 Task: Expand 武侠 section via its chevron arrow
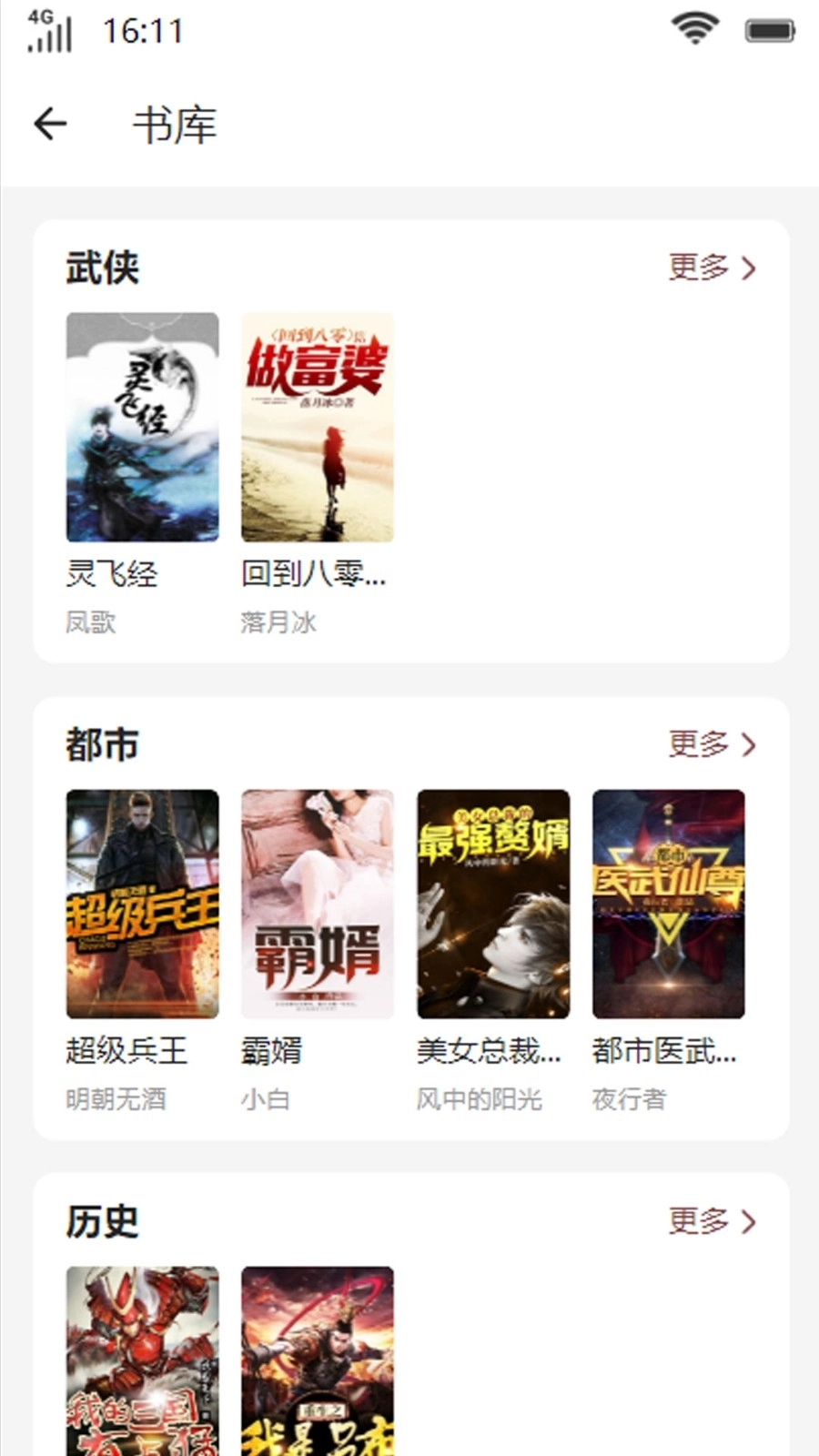tap(750, 268)
